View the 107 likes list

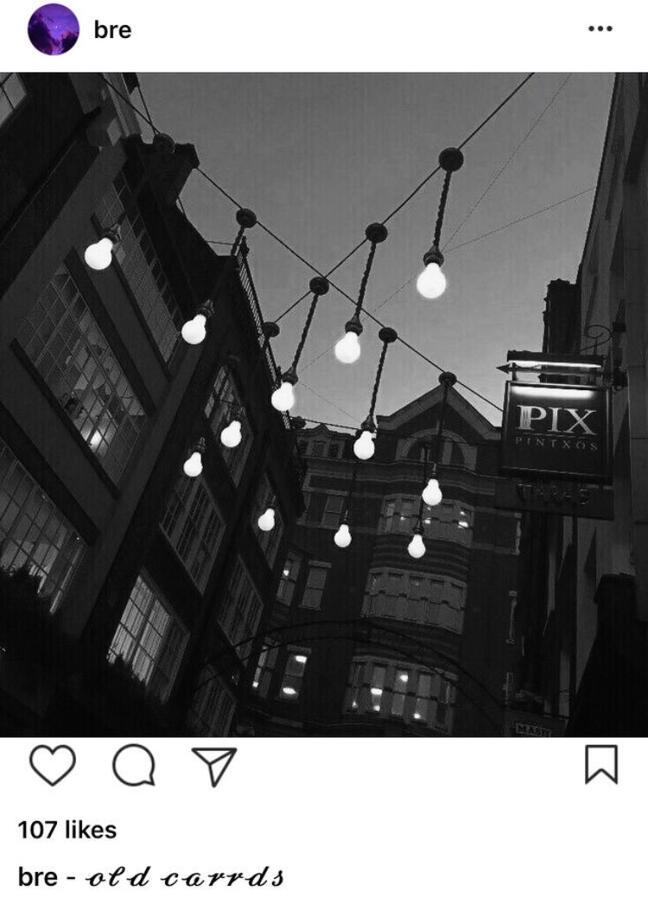click(67, 829)
